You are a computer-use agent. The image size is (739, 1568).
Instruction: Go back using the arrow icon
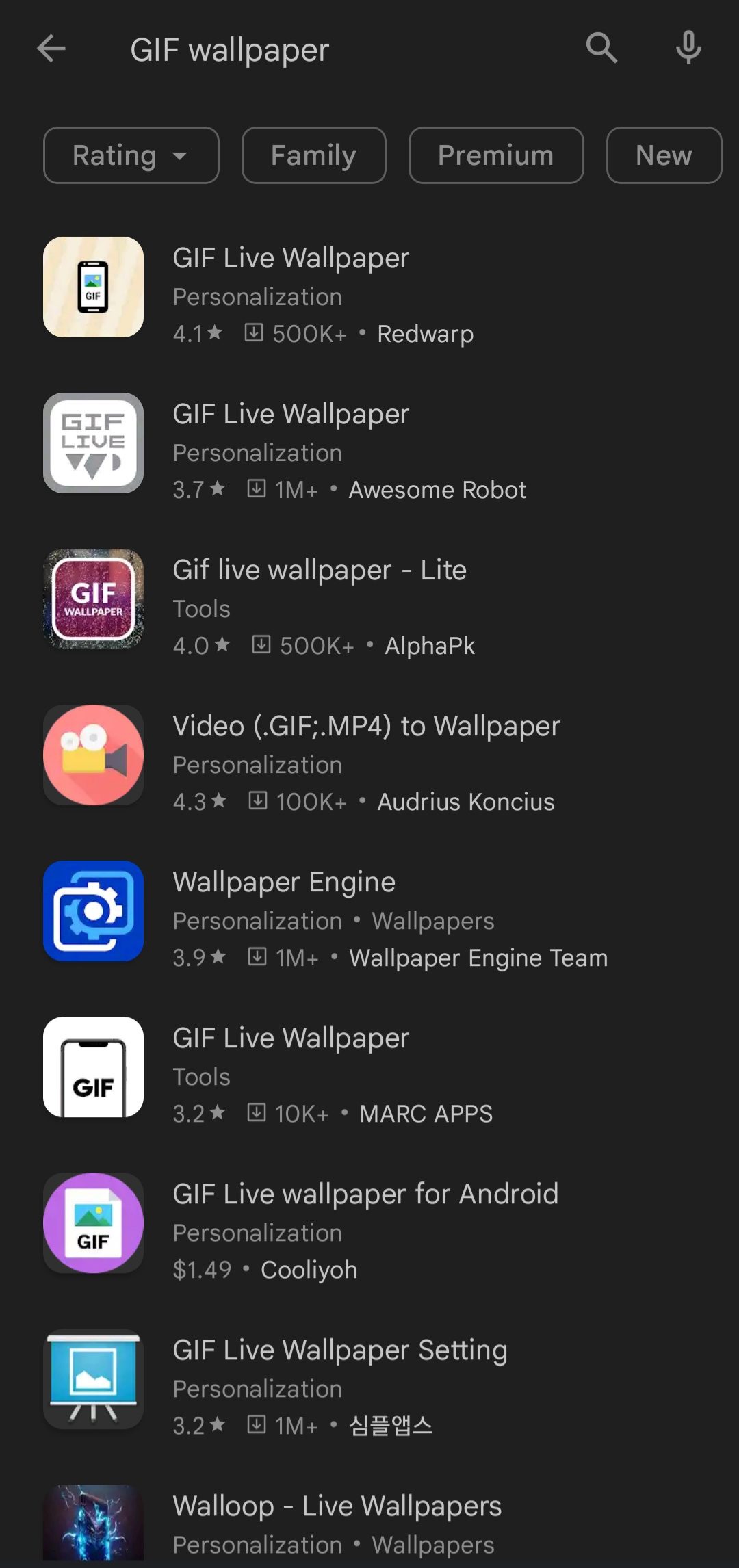(51, 49)
